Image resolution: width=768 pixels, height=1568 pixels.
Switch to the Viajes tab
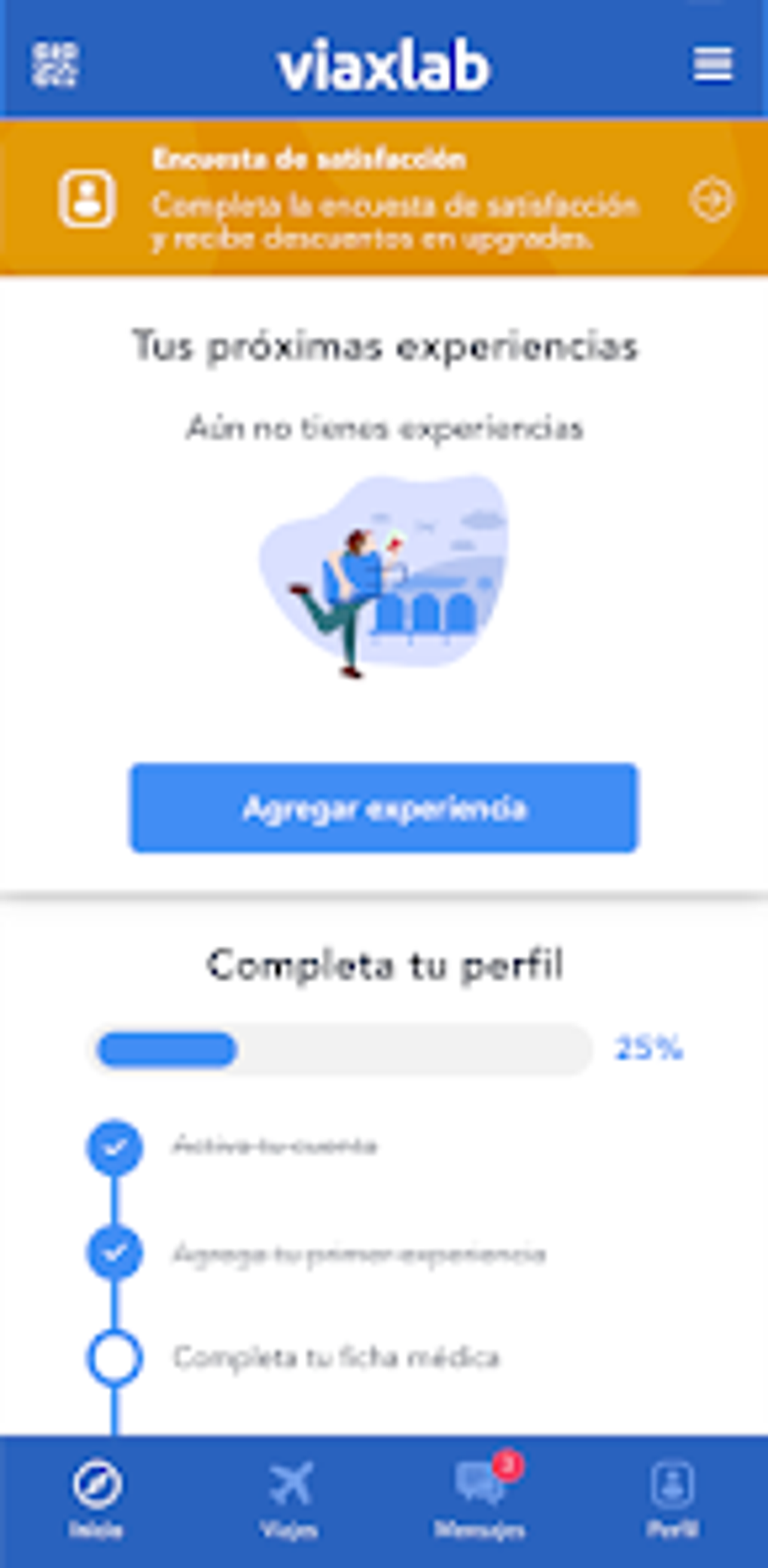click(x=289, y=1499)
